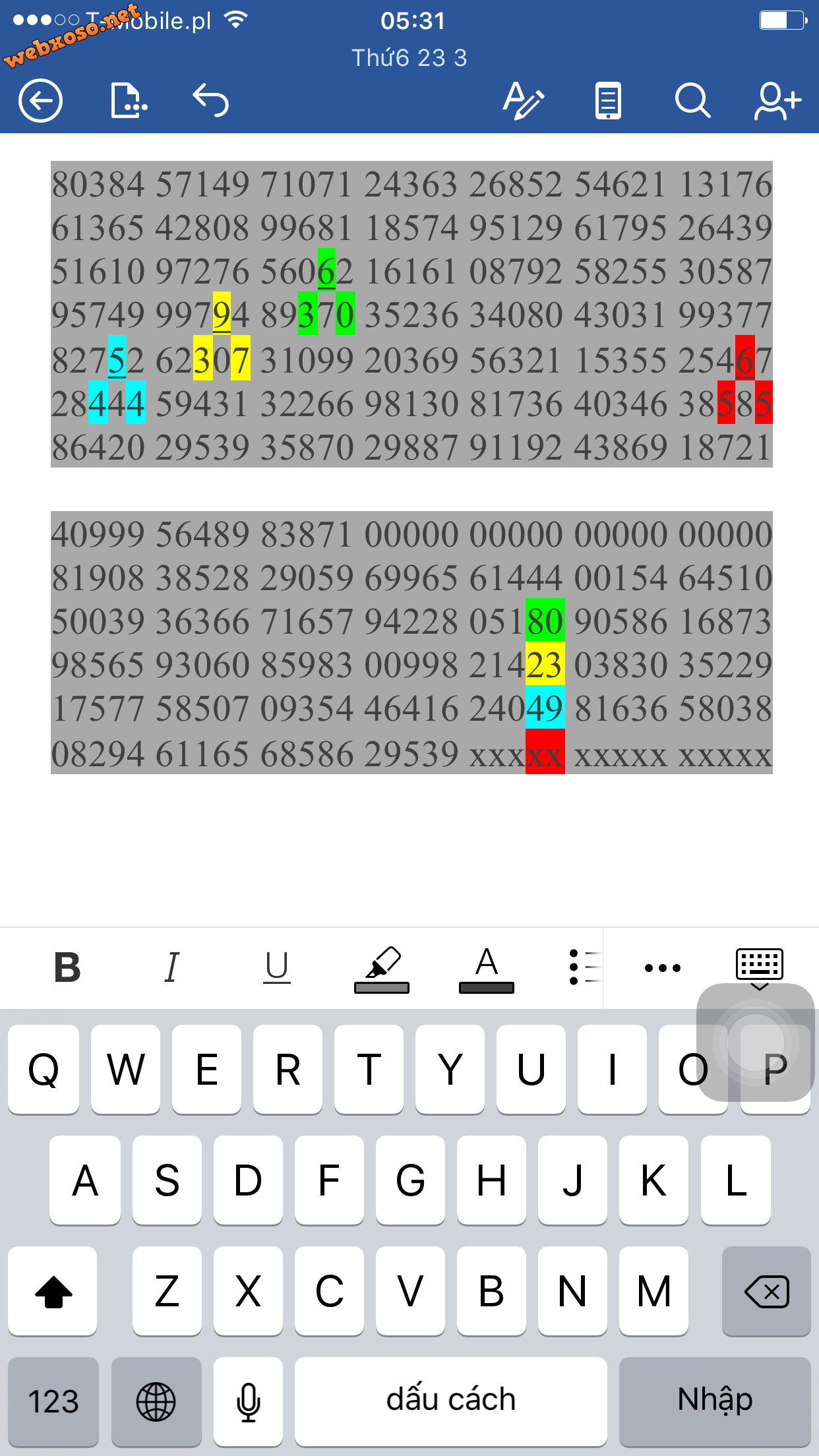Viewport: 819px width, 1456px height.
Task: Apply italic formatting
Action: [x=171, y=968]
